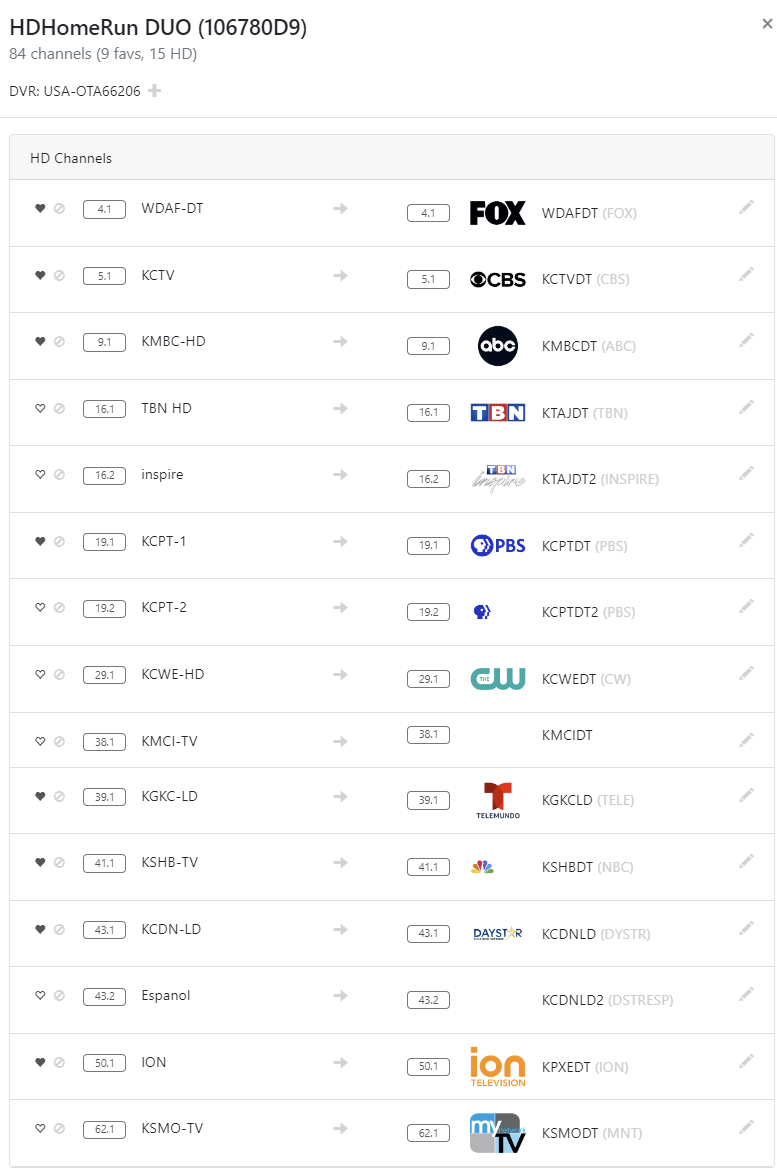This screenshot has width=777, height=1168.
Task: Unfavorite the KGKC-LD channel
Action: click(41, 797)
